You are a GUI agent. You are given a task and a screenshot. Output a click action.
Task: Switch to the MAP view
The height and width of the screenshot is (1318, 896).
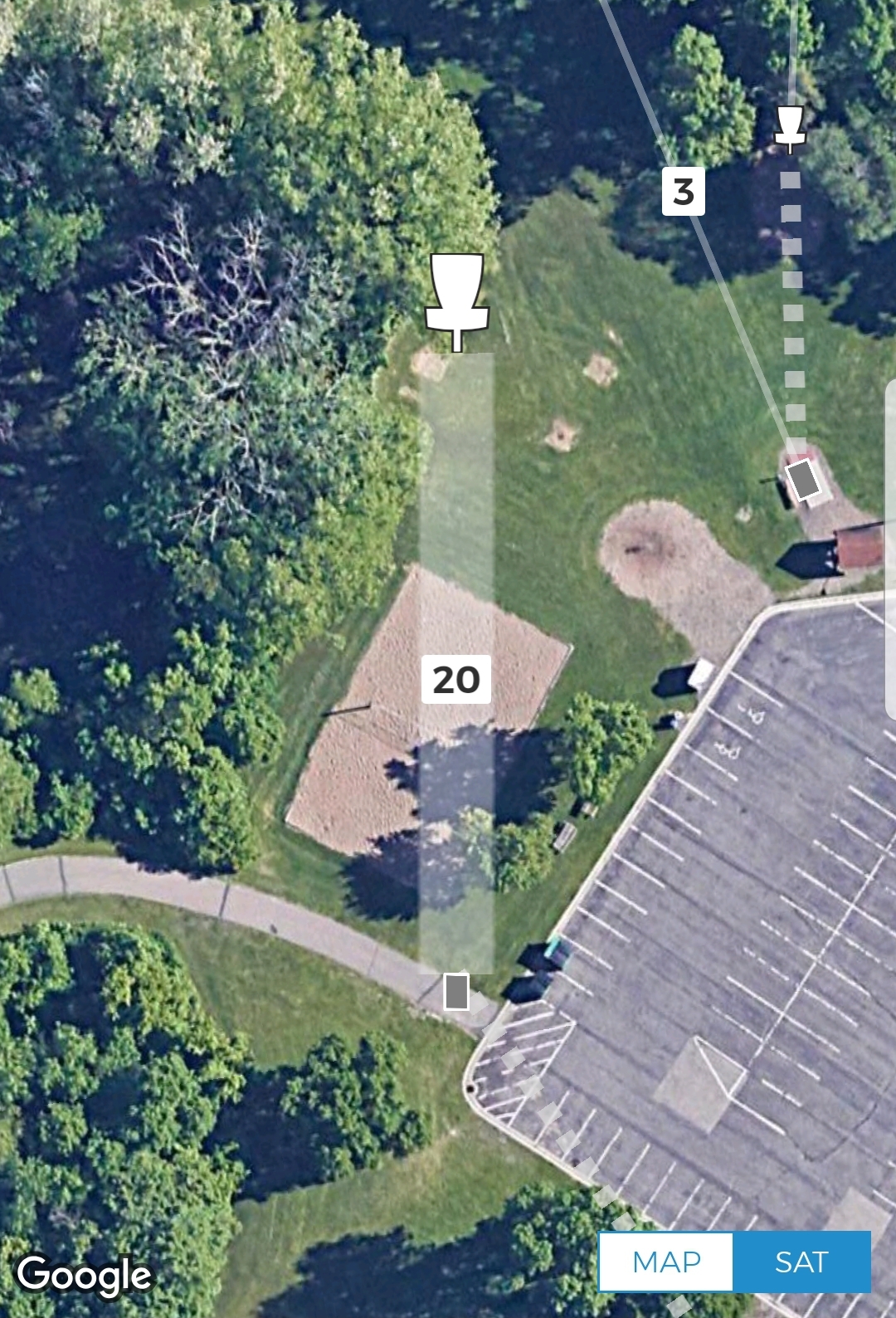click(665, 1262)
